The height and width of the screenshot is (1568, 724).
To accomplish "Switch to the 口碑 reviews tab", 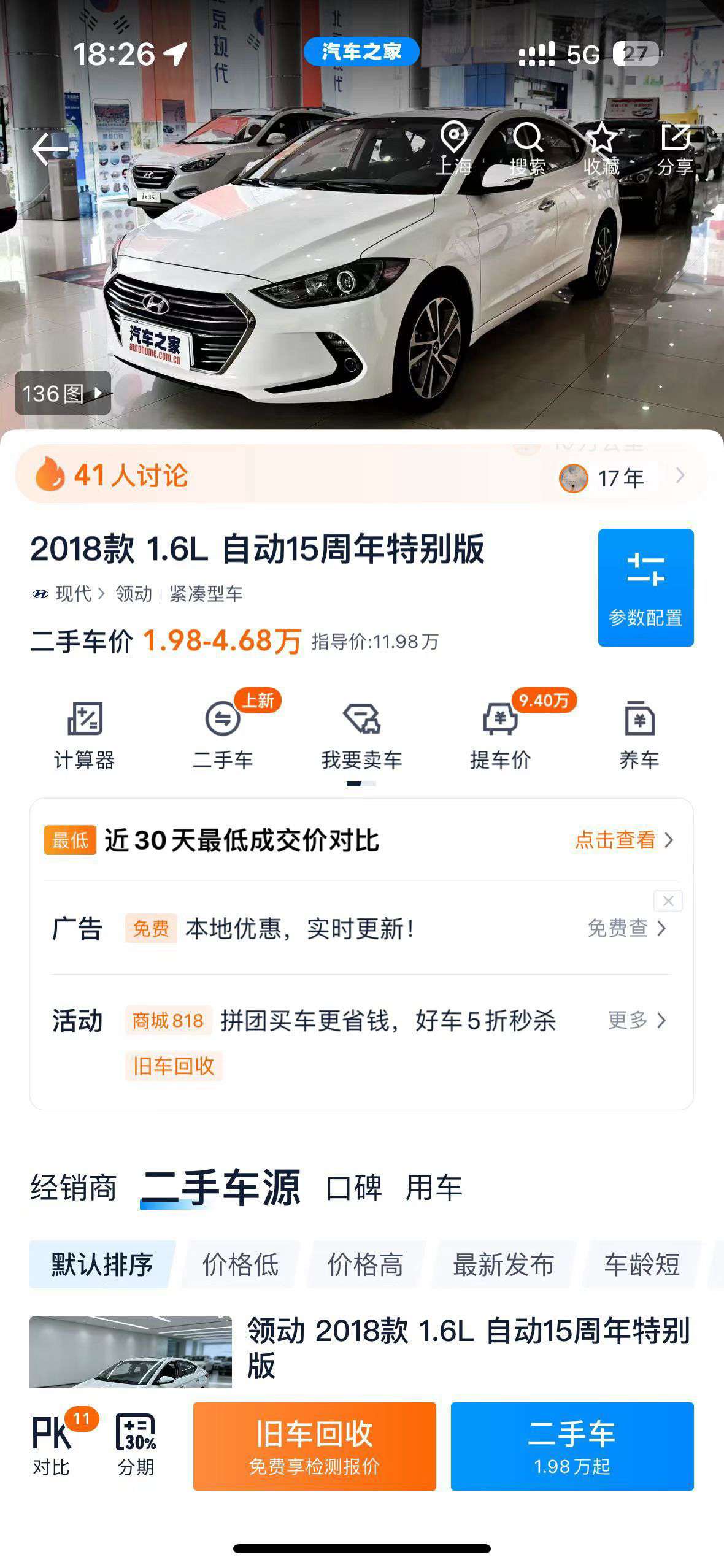I will pos(354,1188).
